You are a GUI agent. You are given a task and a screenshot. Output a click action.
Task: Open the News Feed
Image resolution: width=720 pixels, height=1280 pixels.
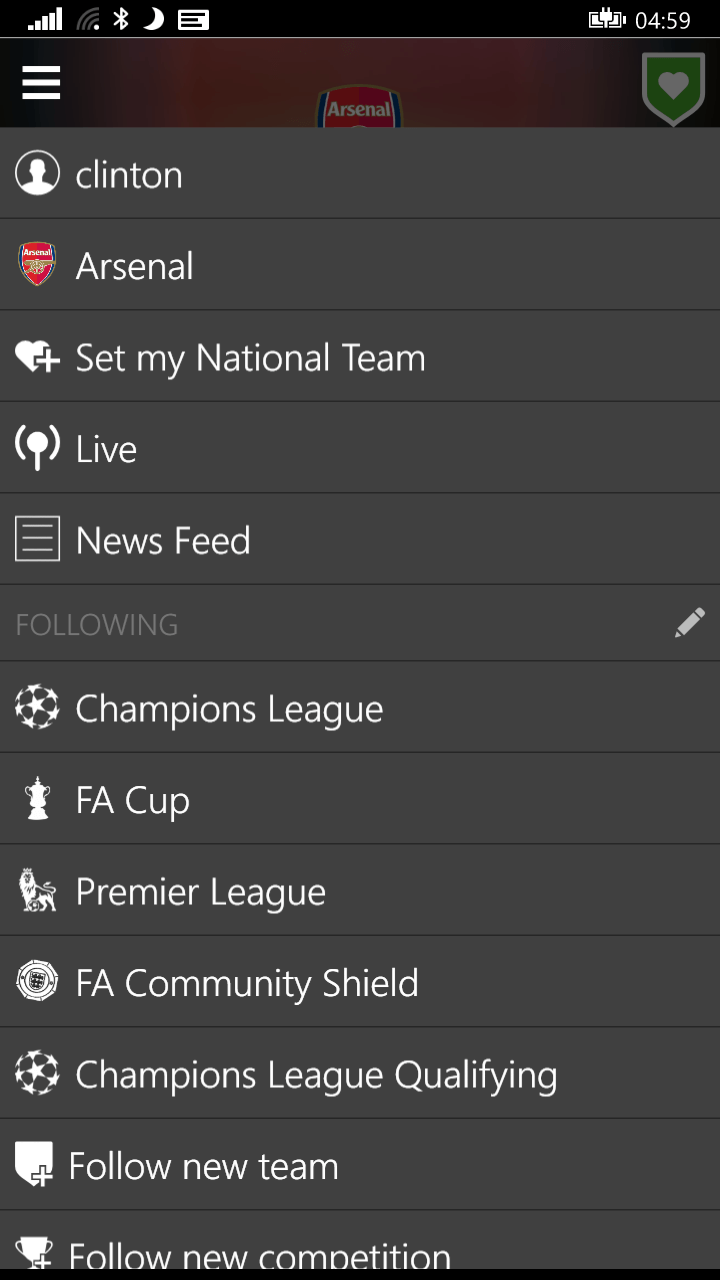point(360,540)
